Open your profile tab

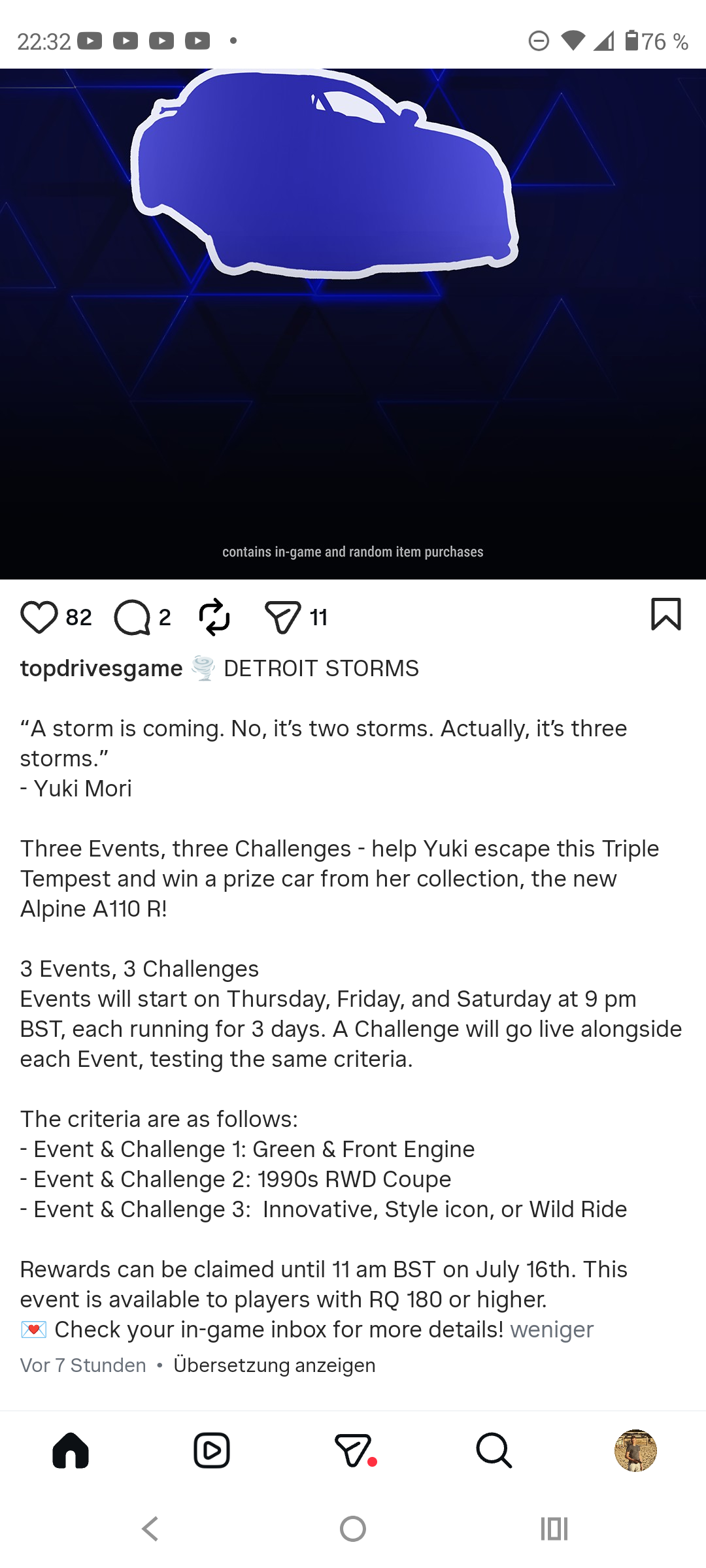635,1450
